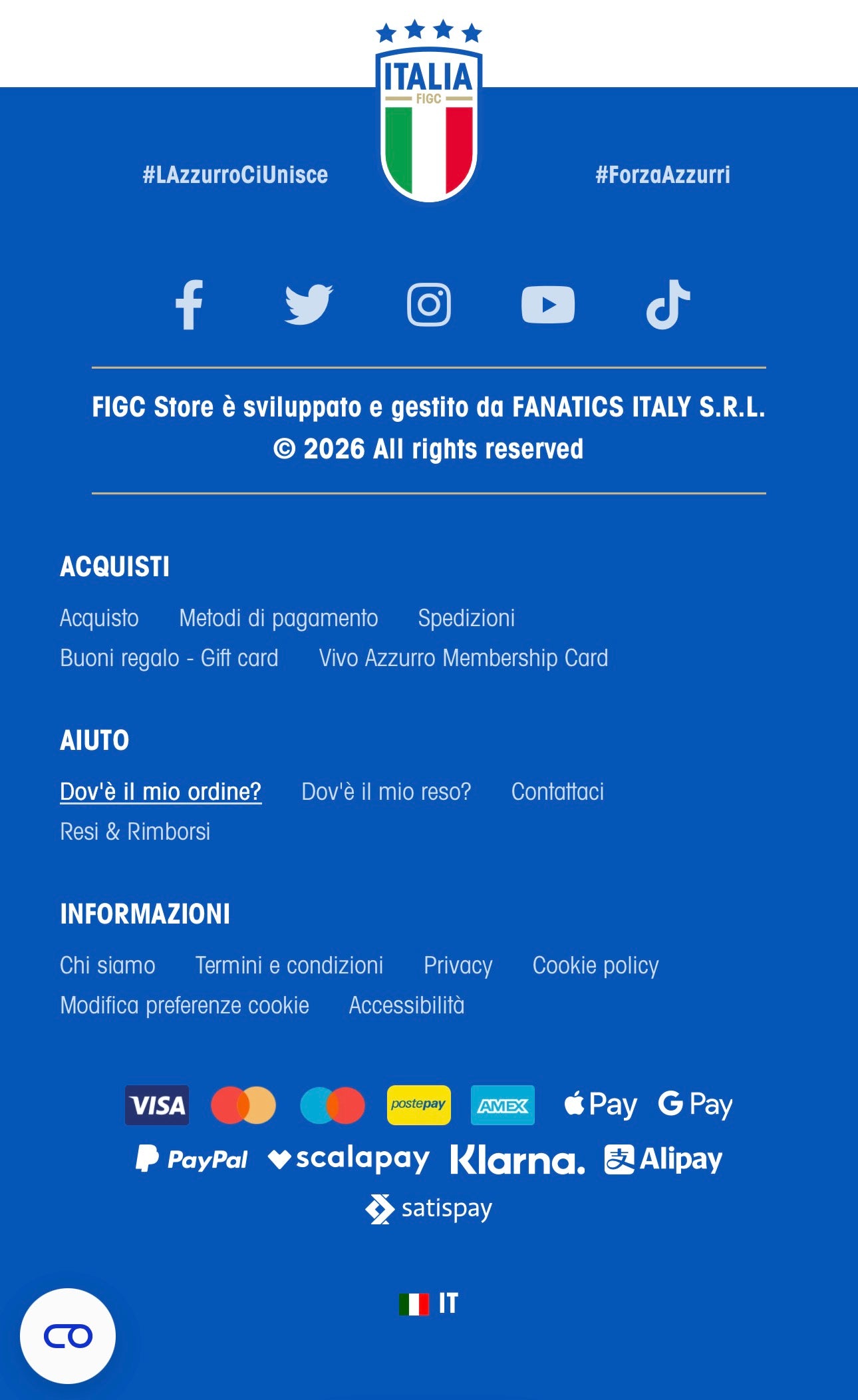This screenshot has width=858, height=1400.
Task: Go to the YouTube channel
Action: tap(548, 305)
